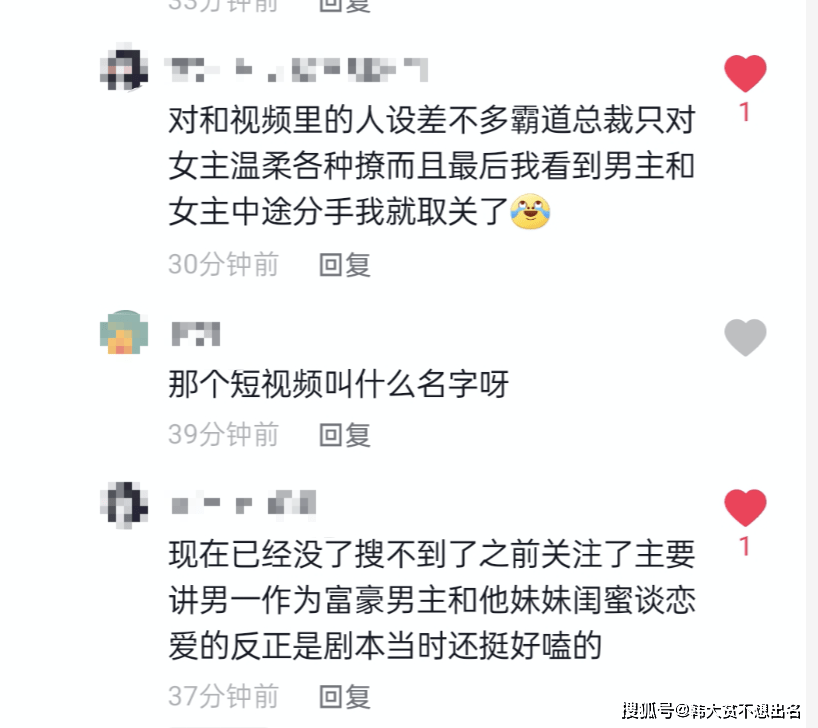
Task: Unlike the comment about 霸道总裁
Action: click(745, 75)
